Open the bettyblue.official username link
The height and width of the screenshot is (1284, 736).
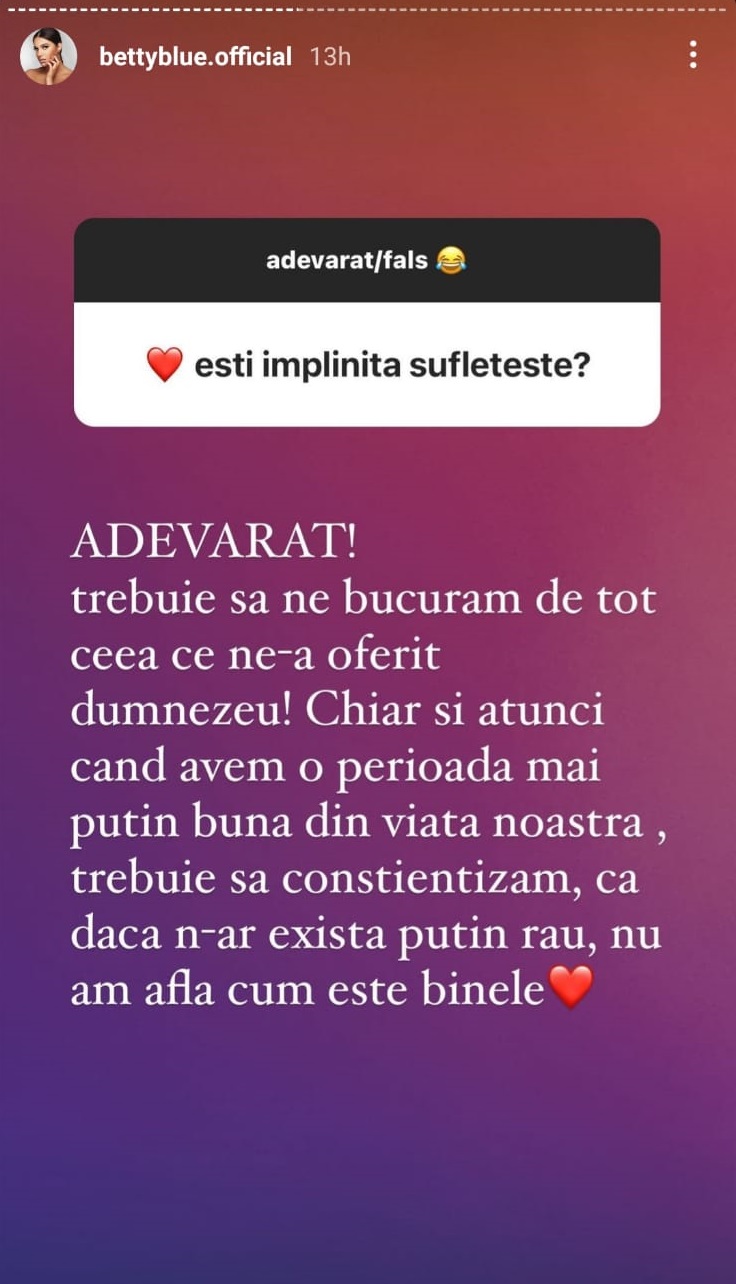coord(195,57)
